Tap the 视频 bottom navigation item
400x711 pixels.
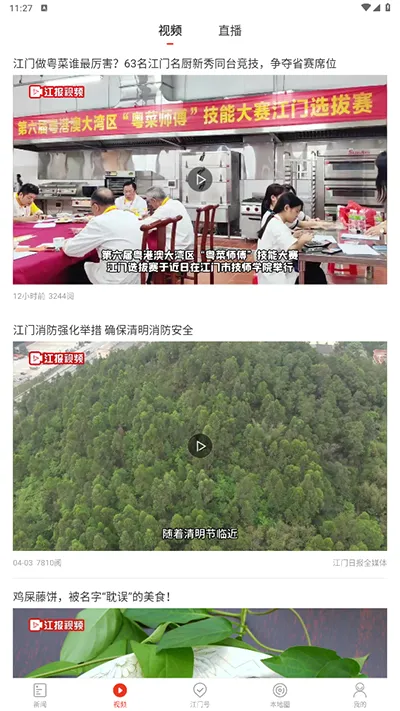click(x=120, y=695)
